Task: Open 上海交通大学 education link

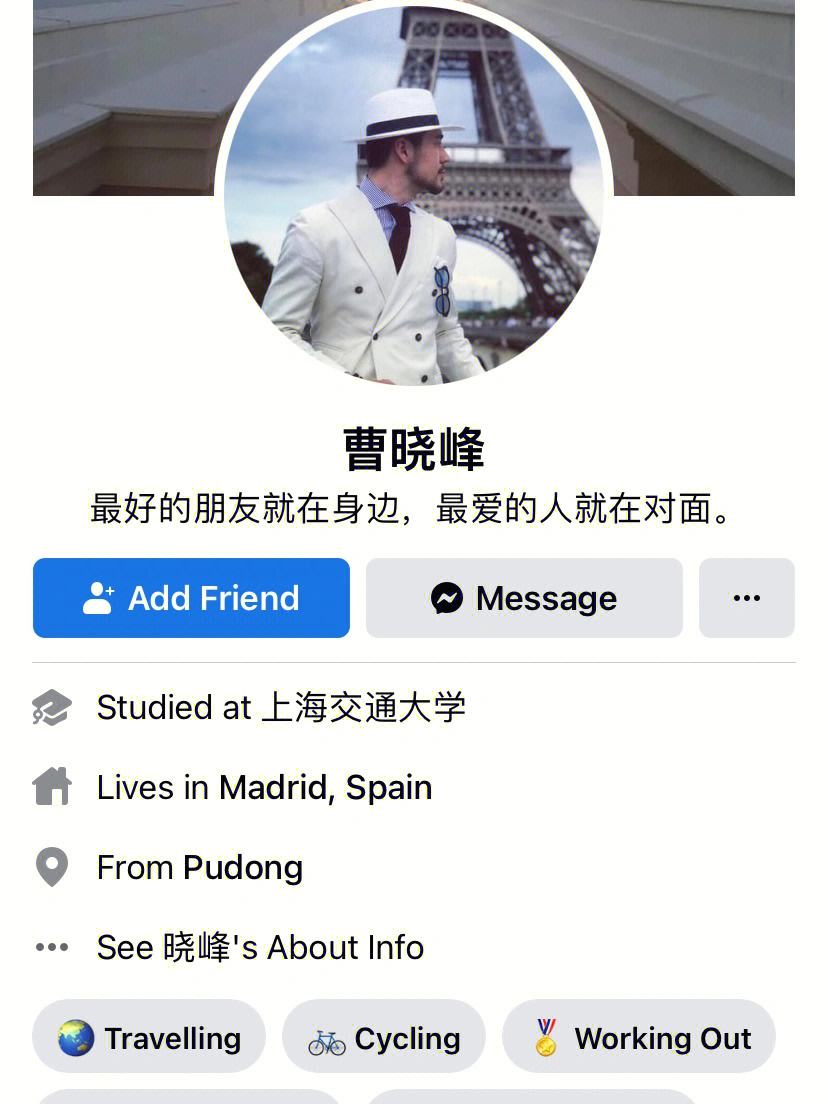Action: pos(363,708)
